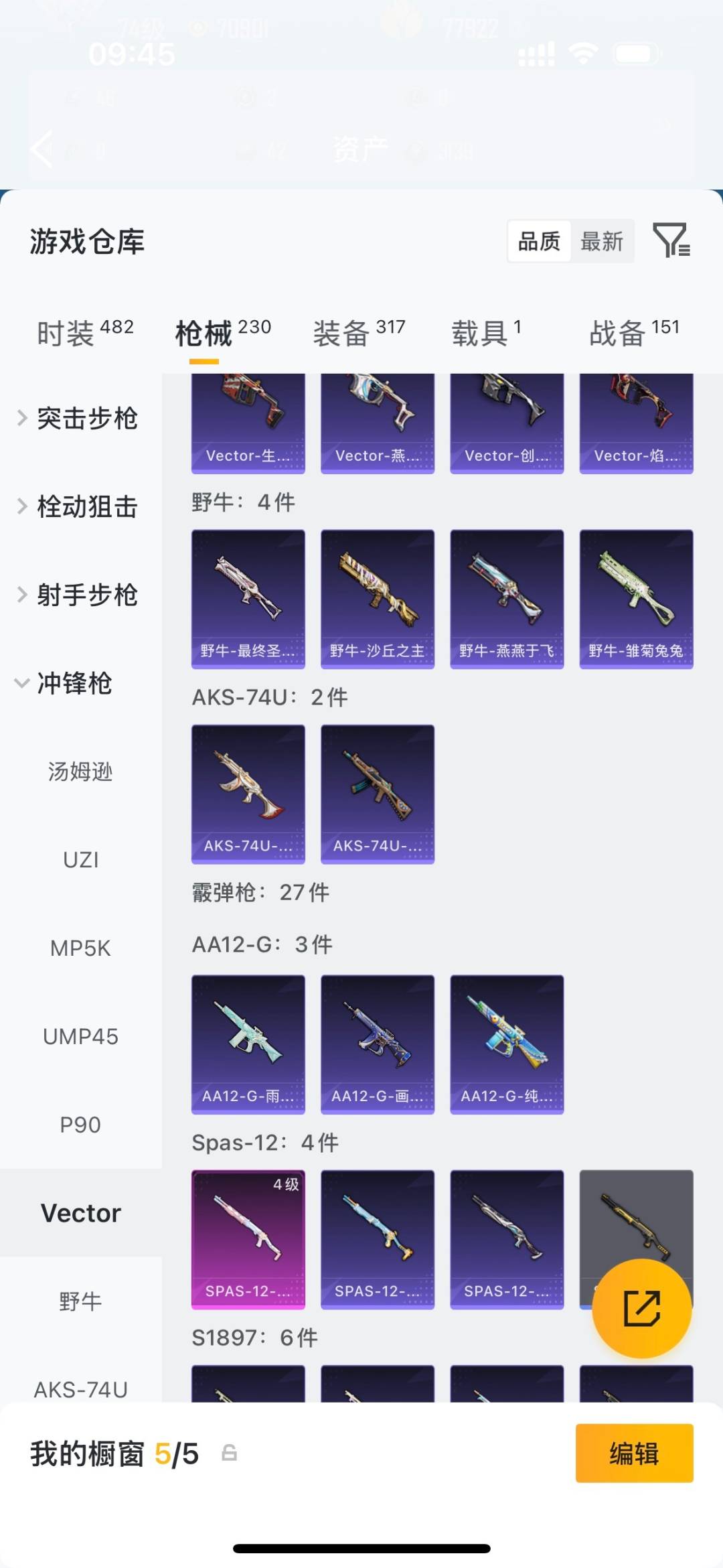Sort inventory by 品质
The image size is (723, 1568).
[540, 241]
